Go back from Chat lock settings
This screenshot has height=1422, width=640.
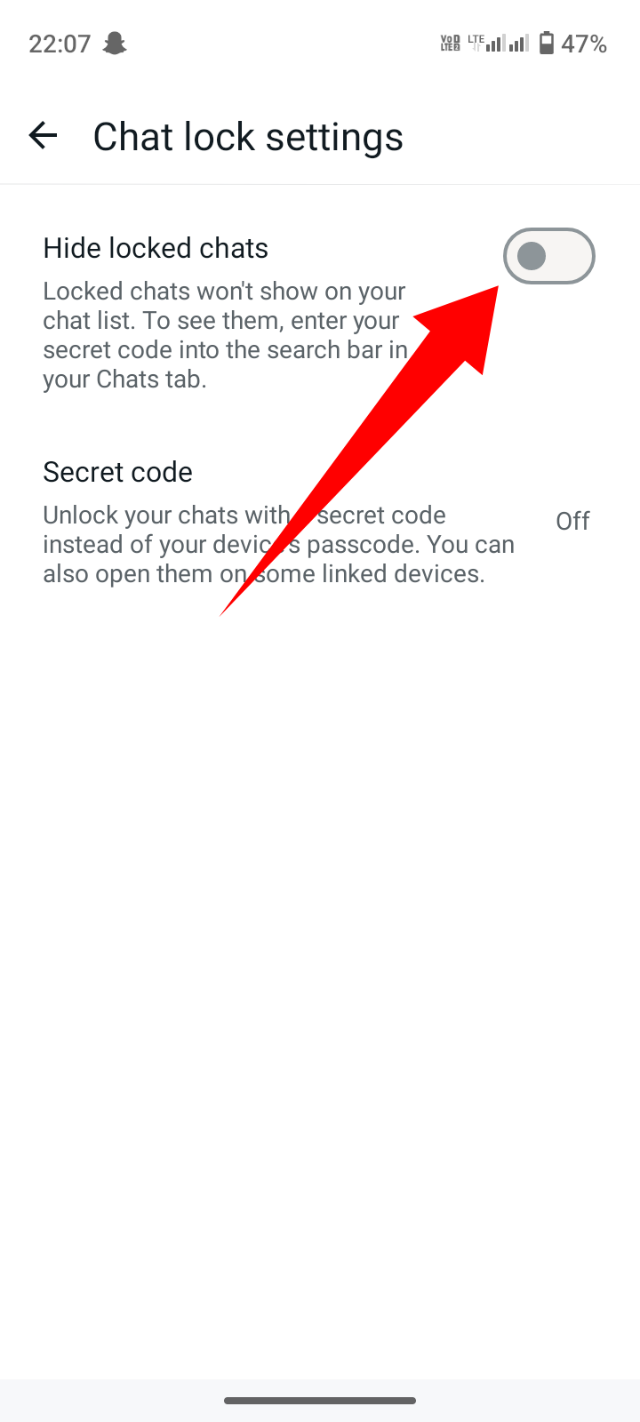tap(43, 135)
